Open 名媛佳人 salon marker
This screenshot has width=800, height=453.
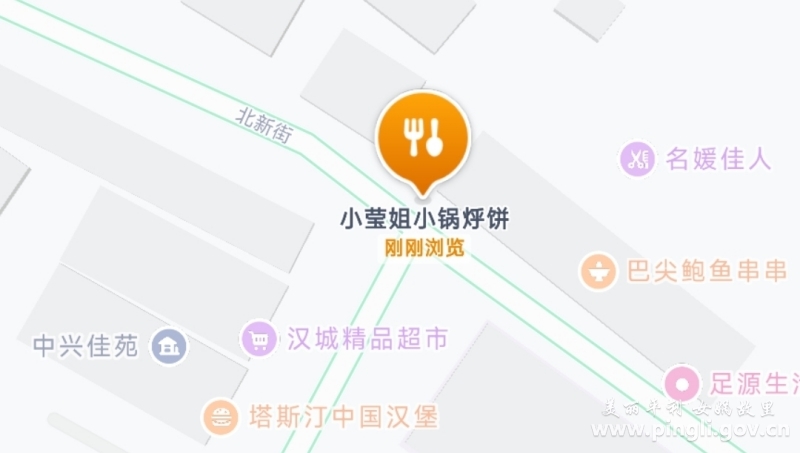[637, 158]
